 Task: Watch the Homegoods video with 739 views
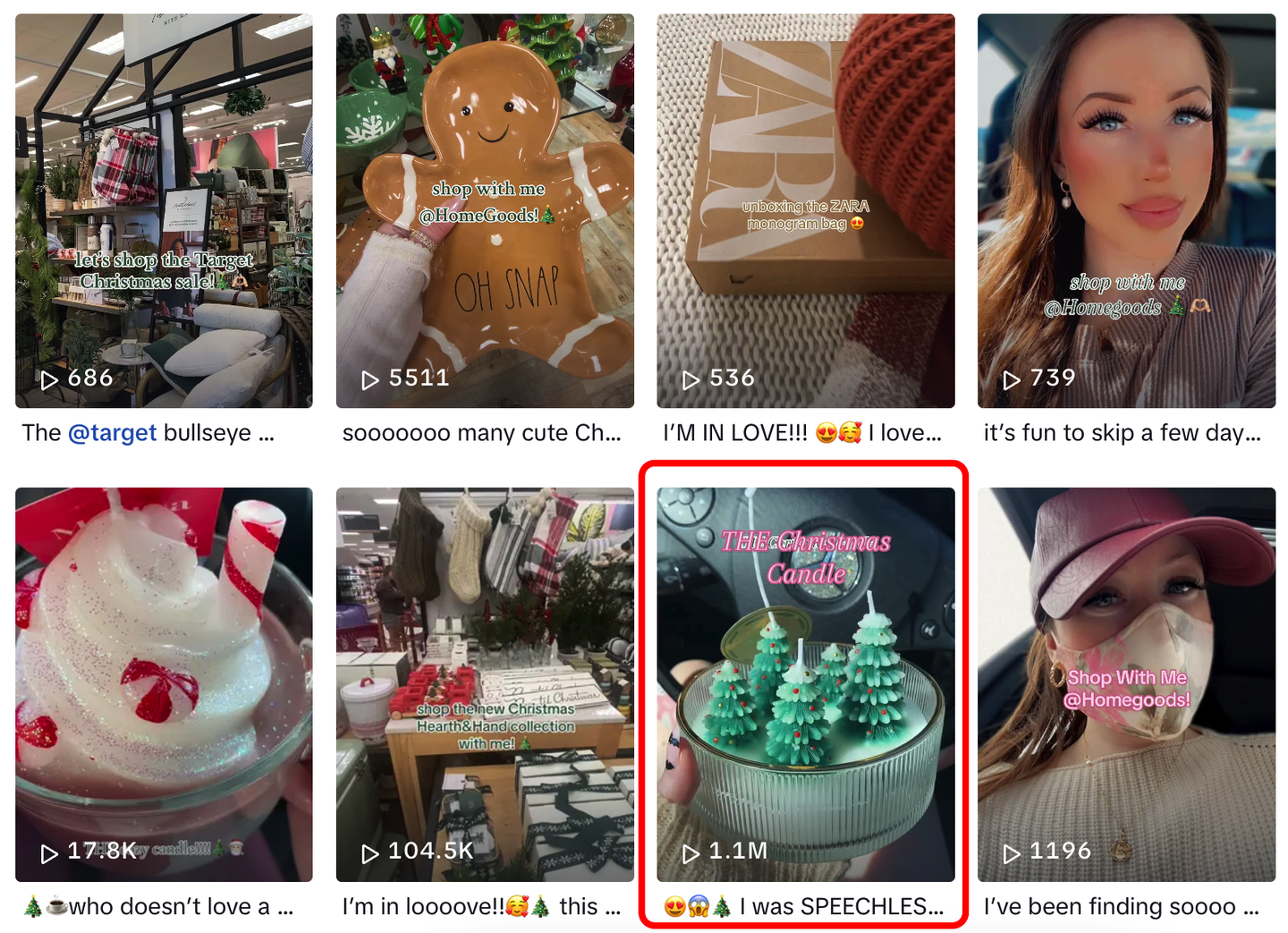click(1126, 210)
